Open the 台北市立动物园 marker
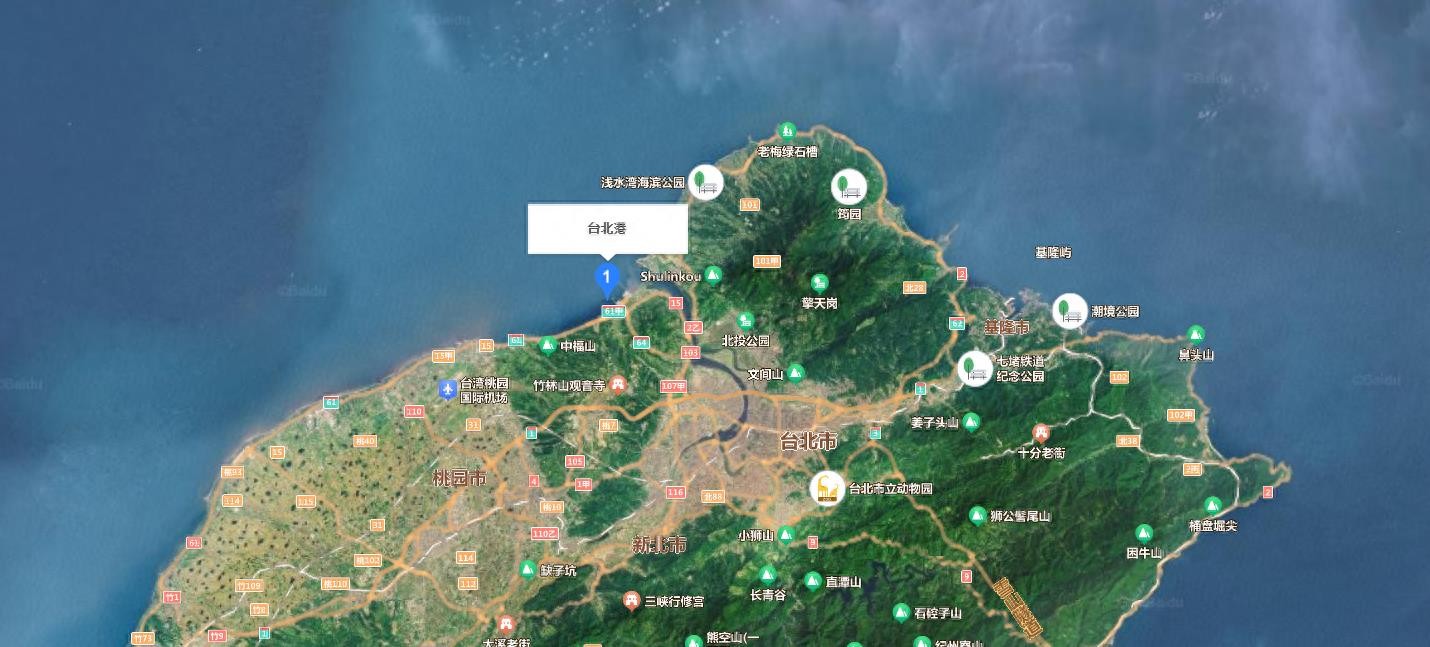 (827, 488)
